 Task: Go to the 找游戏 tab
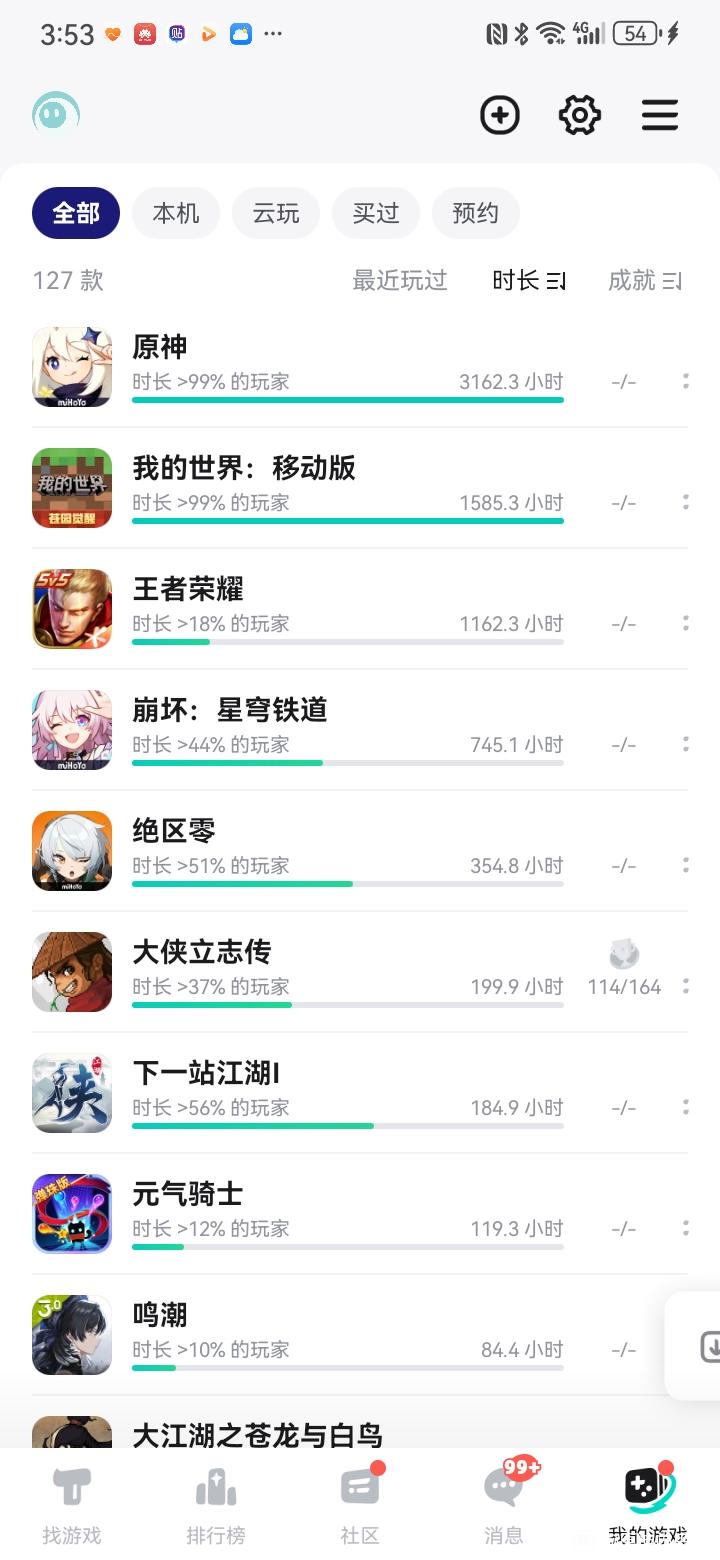[72, 1505]
